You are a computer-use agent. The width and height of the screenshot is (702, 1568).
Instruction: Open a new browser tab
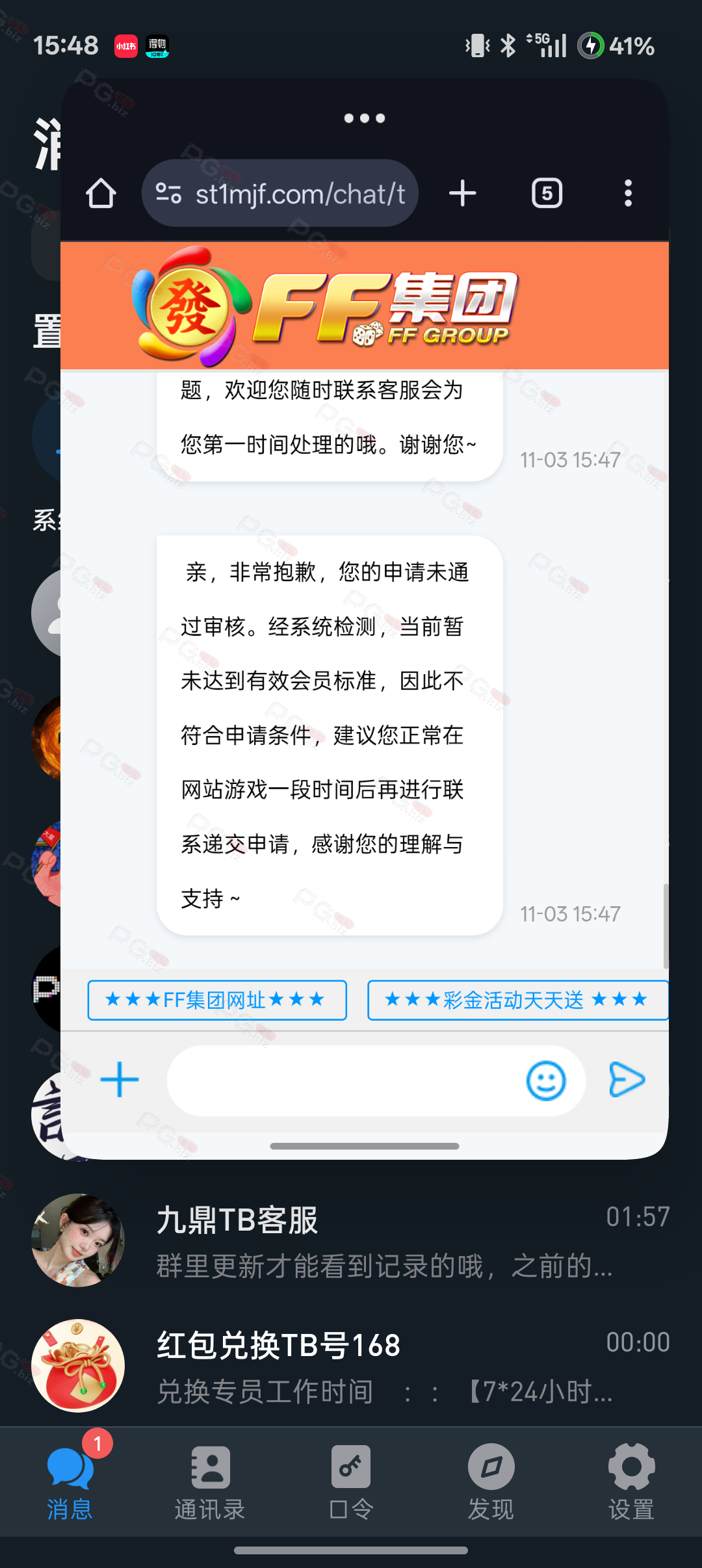tap(463, 194)
